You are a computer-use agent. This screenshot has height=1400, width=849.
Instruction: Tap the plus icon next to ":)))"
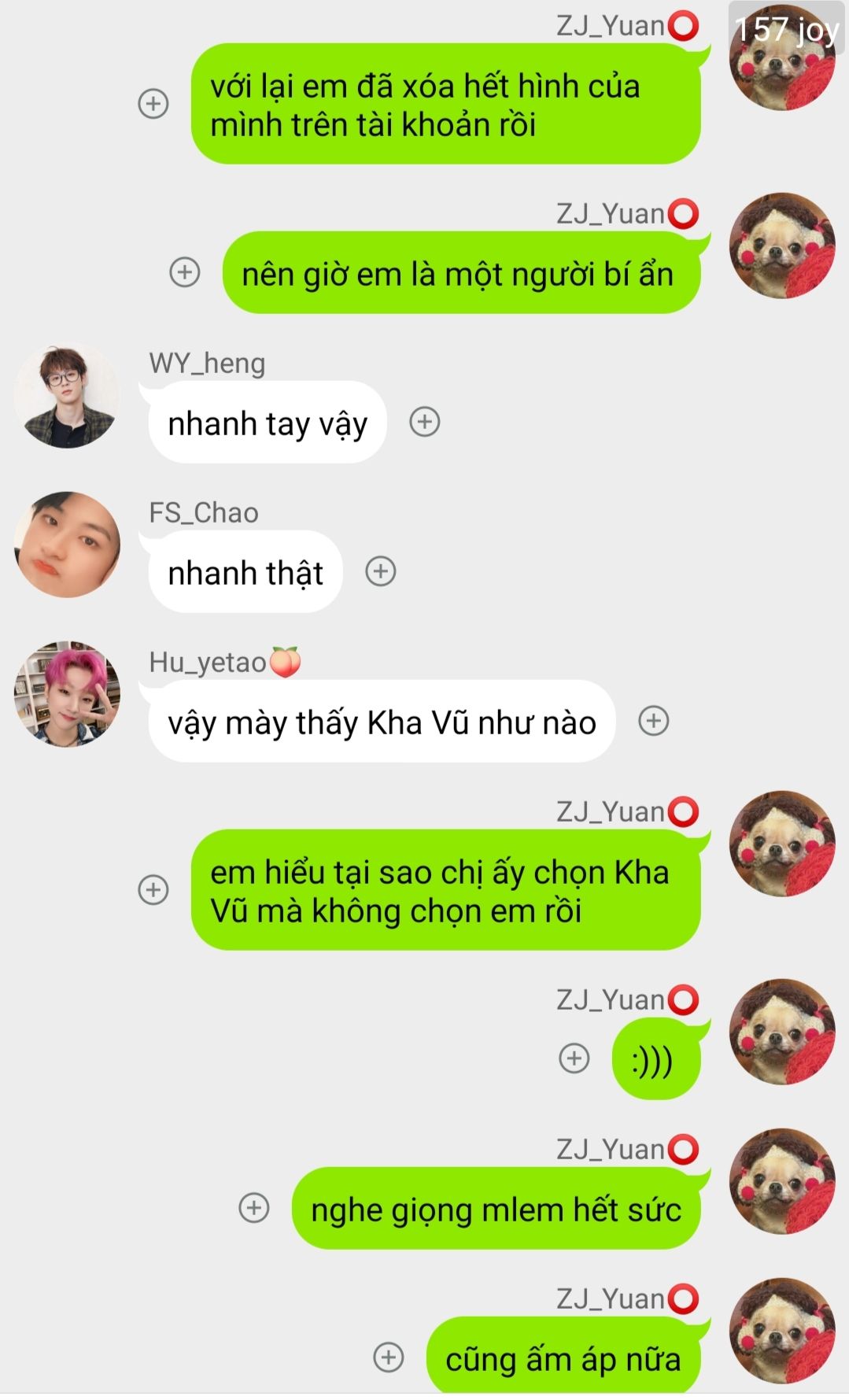[x=574, y=1058]
